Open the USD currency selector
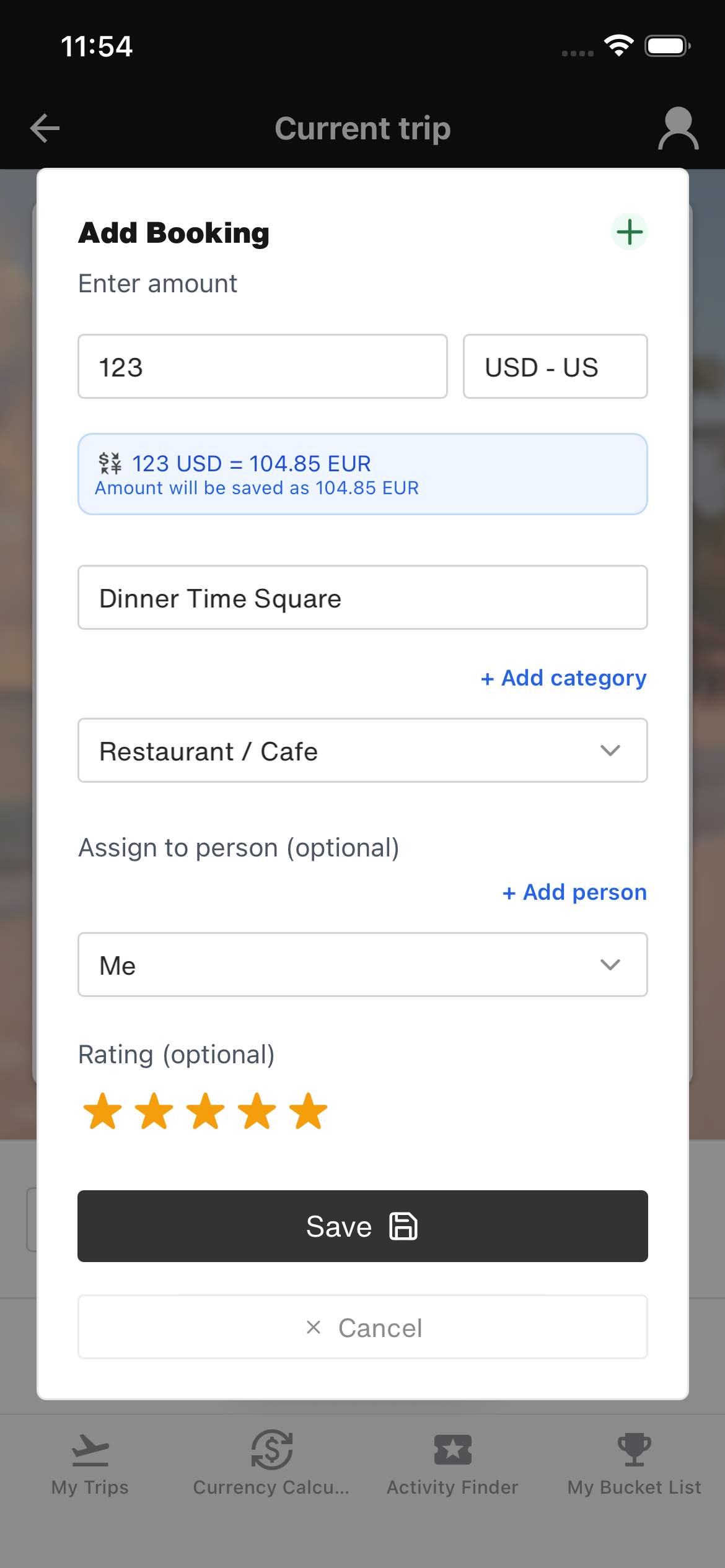725x1568 pixels. point(555,367)
